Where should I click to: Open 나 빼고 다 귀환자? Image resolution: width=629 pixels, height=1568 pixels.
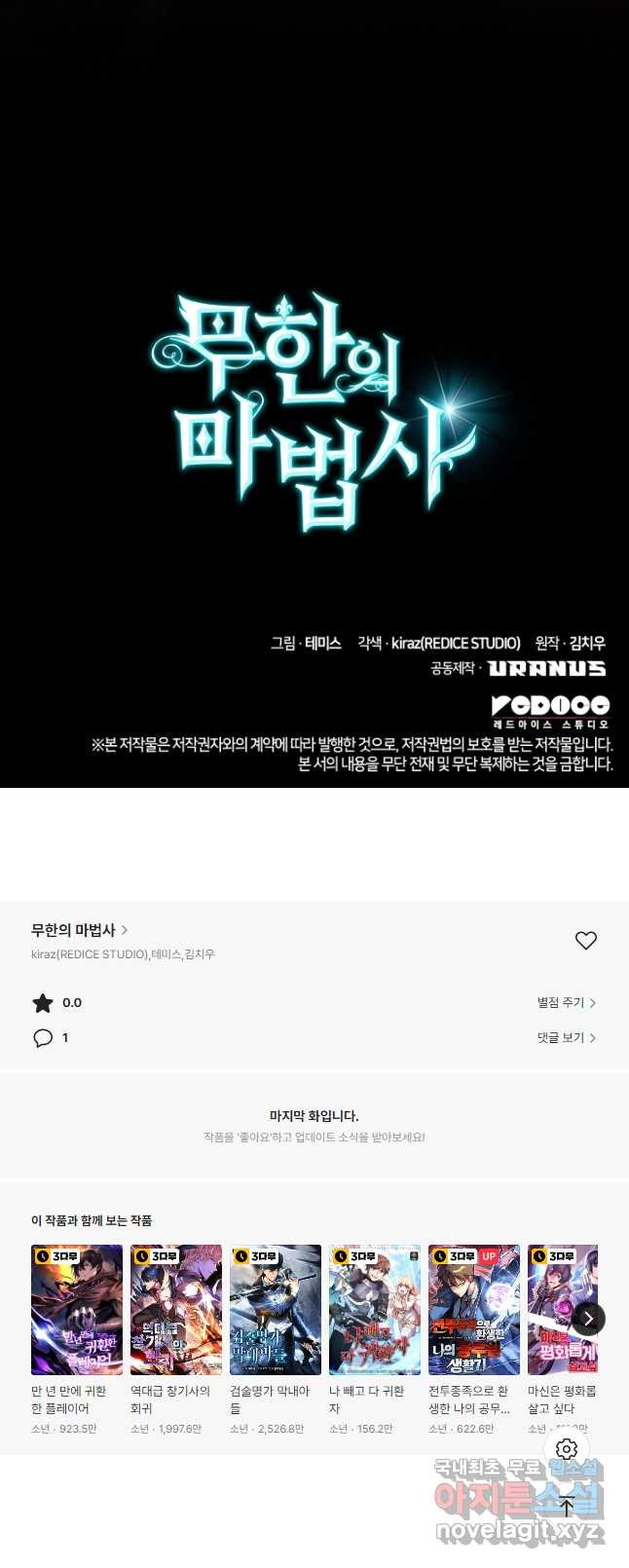click(375, 1310)
